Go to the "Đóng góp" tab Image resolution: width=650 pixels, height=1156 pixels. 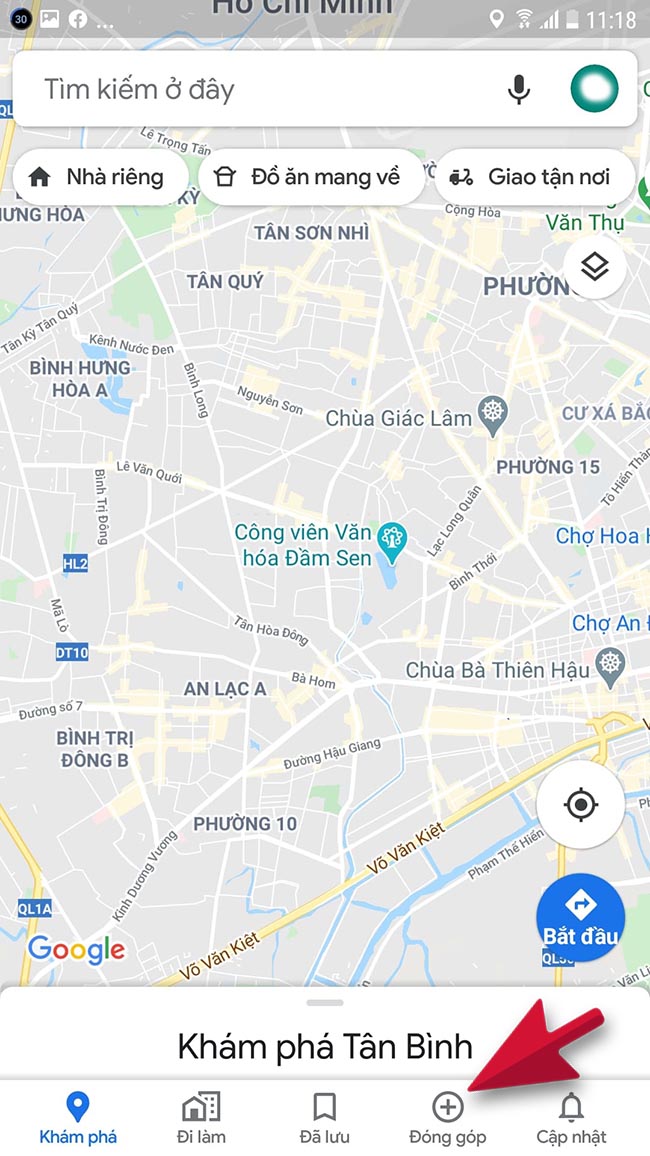tap(447, 1118)
